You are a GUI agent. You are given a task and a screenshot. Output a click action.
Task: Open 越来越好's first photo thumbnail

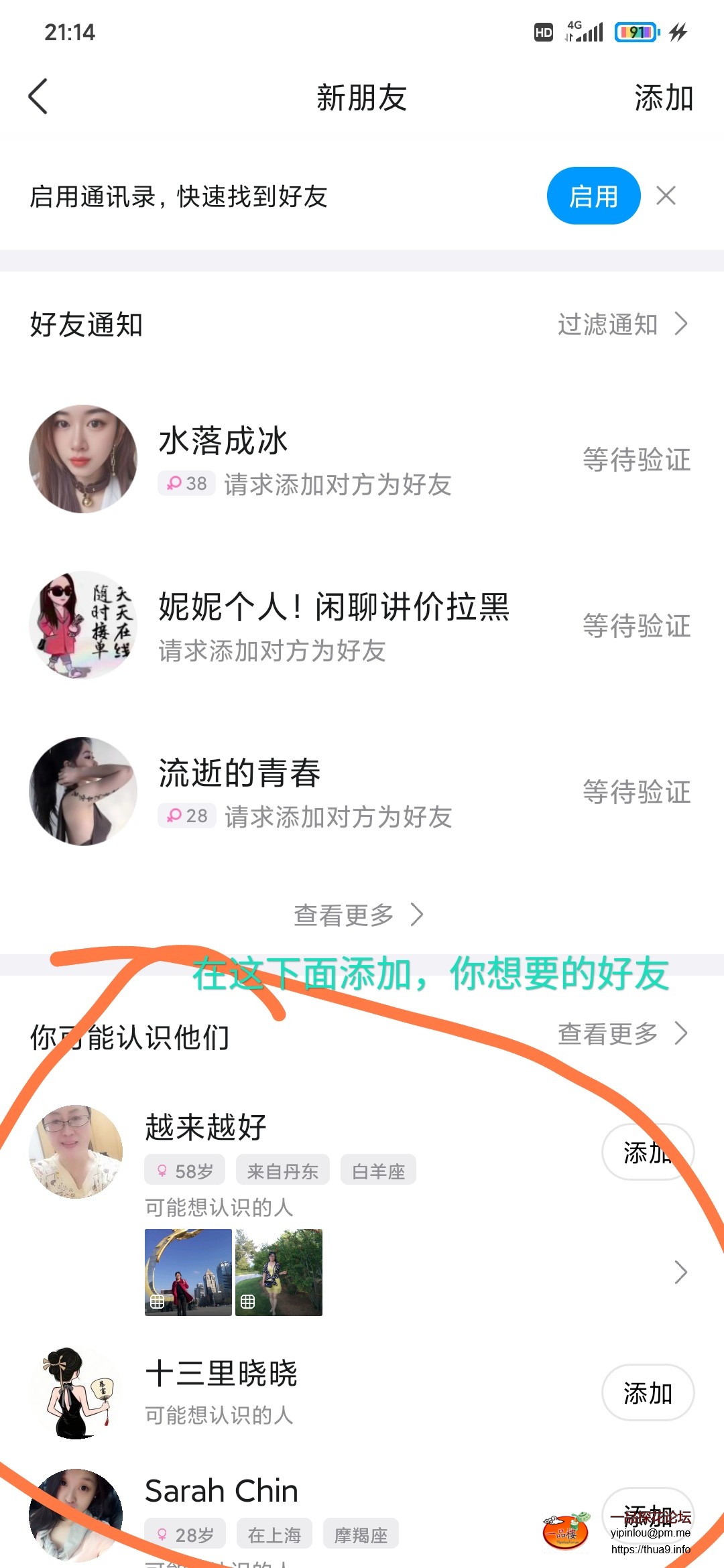click(188, 1272)
